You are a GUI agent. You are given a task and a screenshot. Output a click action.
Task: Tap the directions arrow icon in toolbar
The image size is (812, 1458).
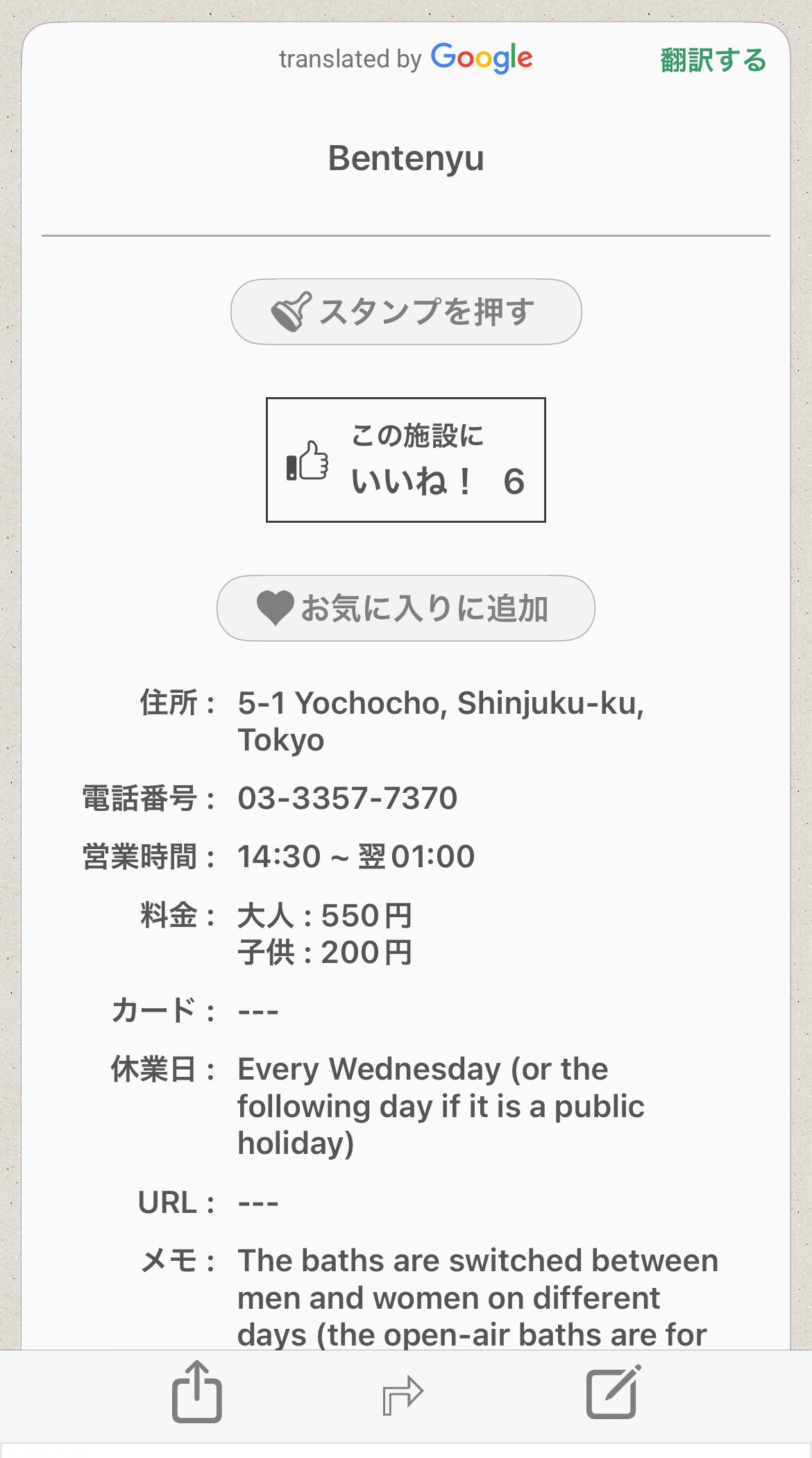coord(403,1394)
